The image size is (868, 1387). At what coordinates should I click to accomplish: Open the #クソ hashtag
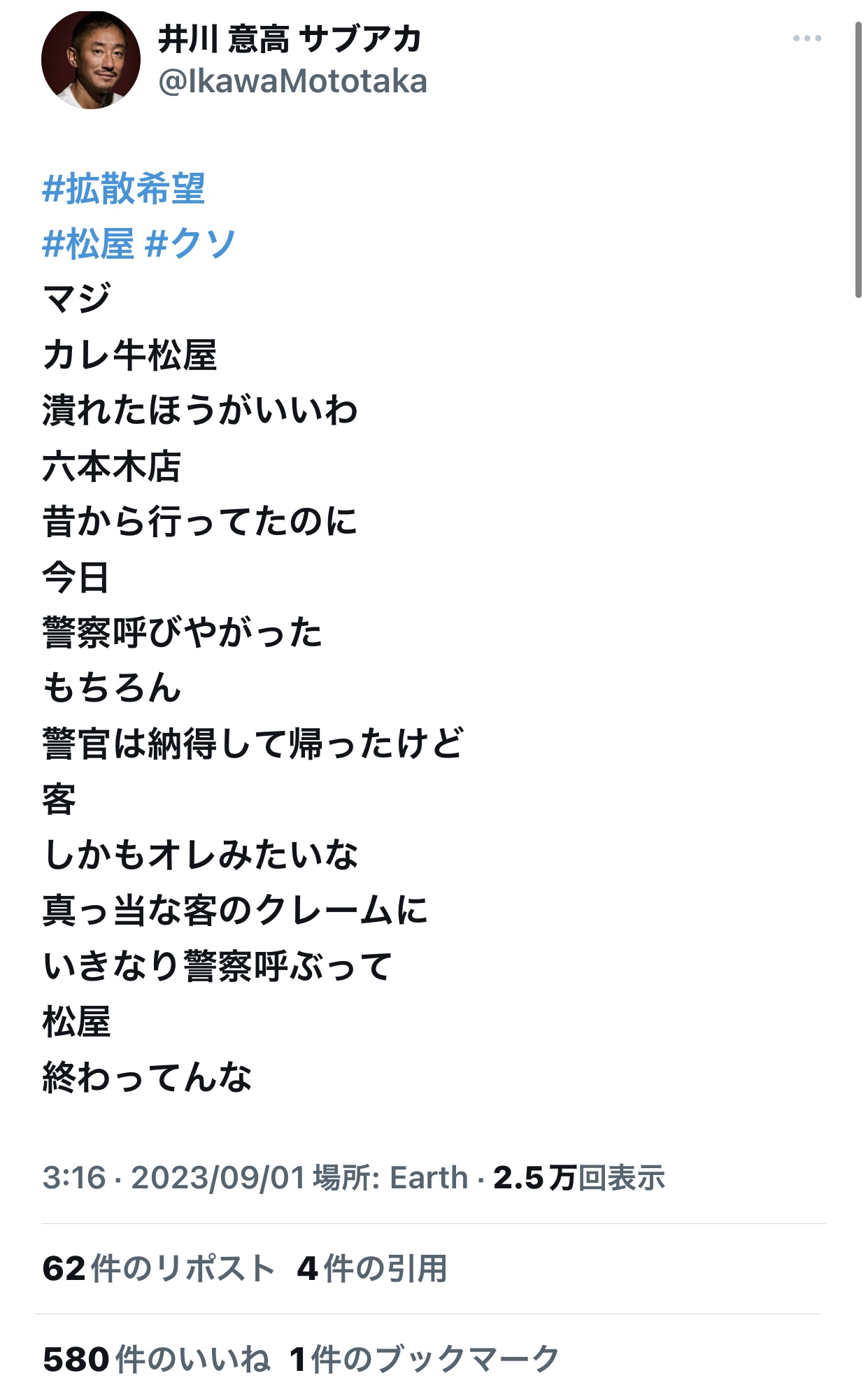pyautogui.click(x=190, y=244)
